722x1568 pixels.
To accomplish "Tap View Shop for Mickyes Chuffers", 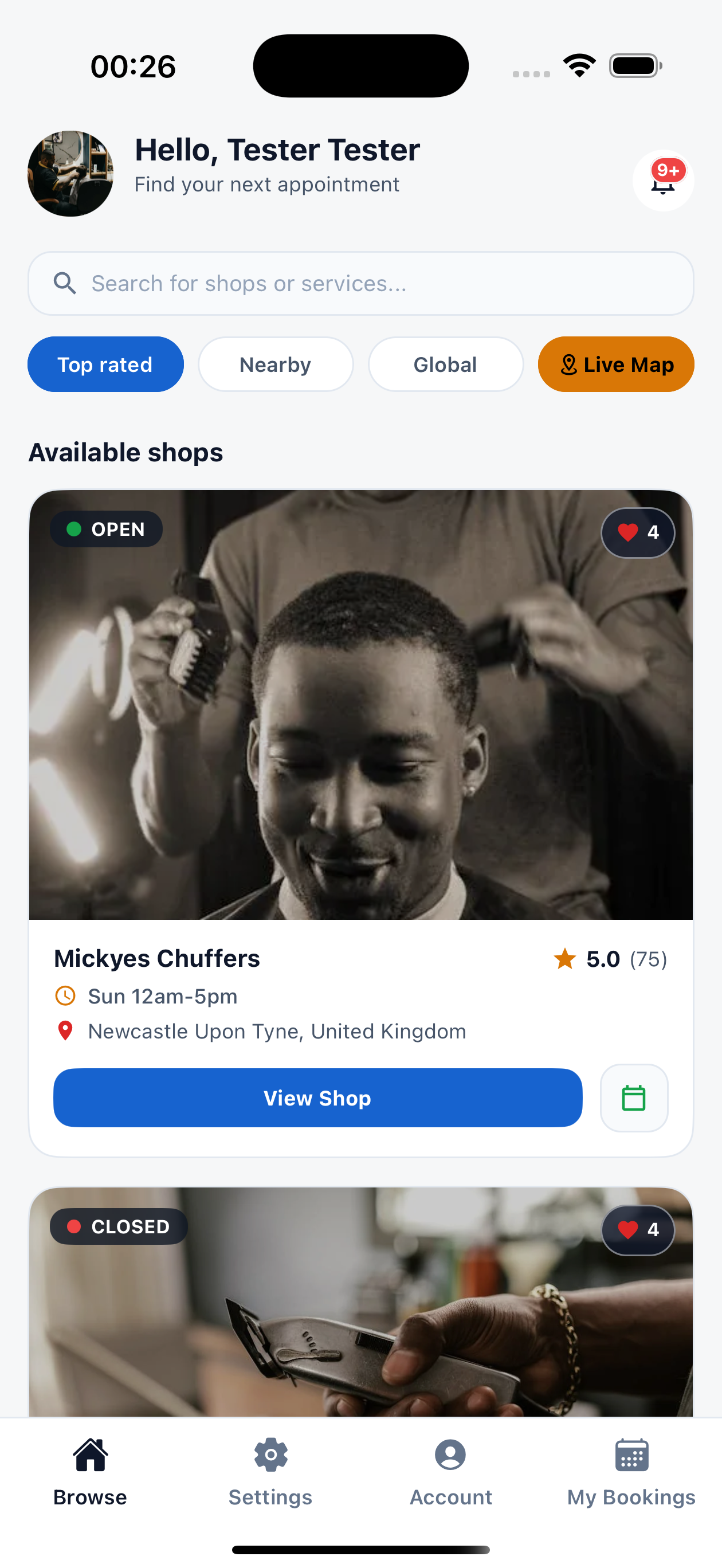I will 318,1098.
